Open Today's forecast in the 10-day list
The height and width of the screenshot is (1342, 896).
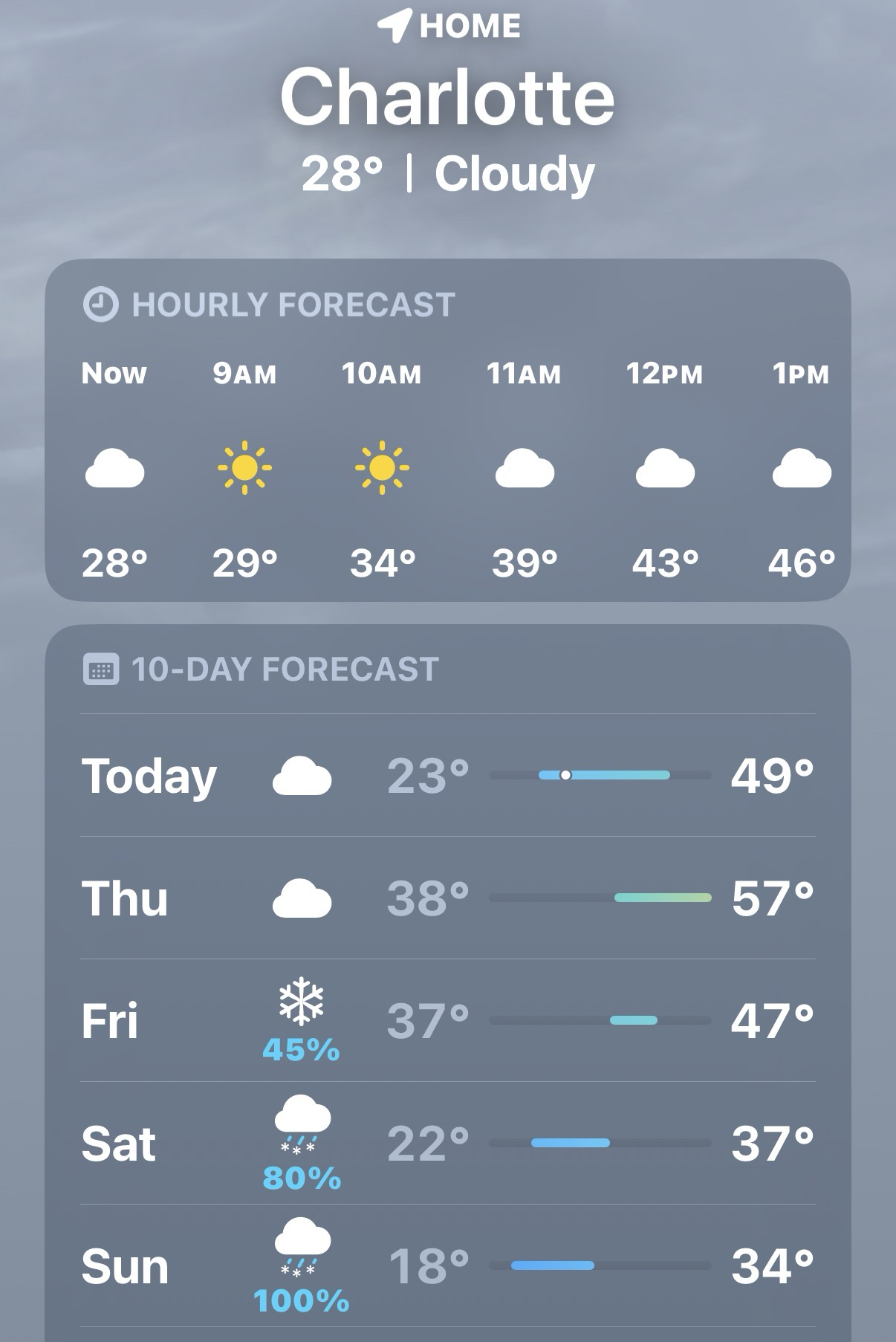[x=447, y=776]
